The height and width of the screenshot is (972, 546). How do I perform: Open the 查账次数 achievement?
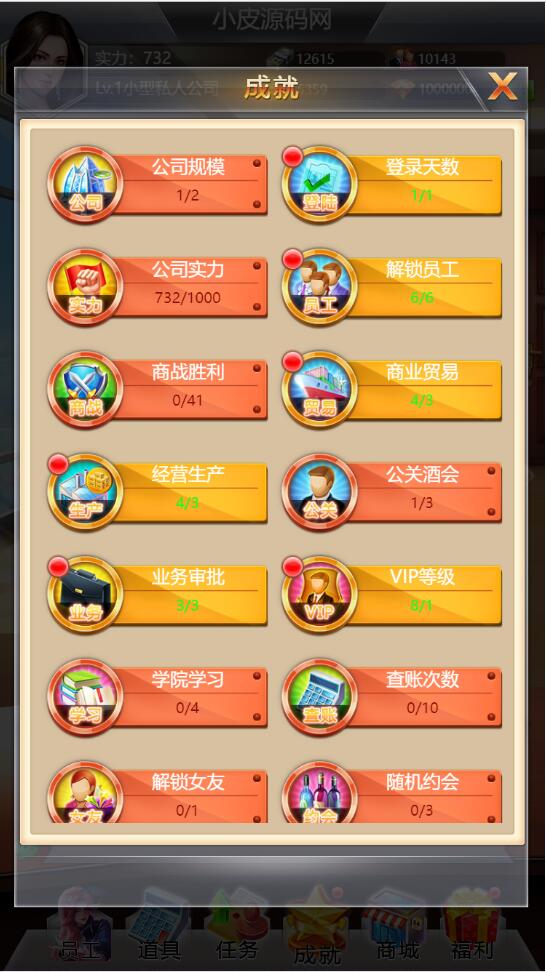point(392,697)
